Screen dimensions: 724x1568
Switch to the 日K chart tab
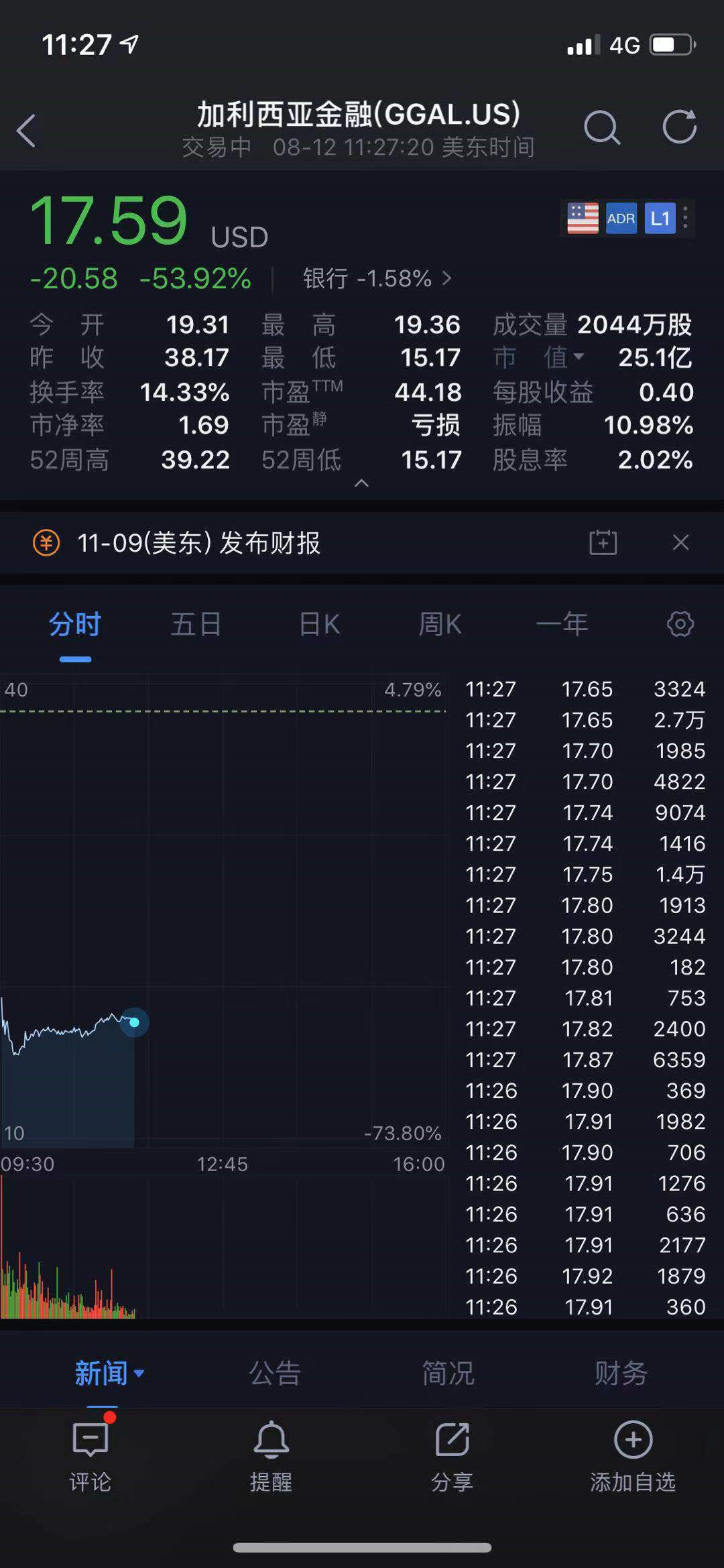point(319,625)
